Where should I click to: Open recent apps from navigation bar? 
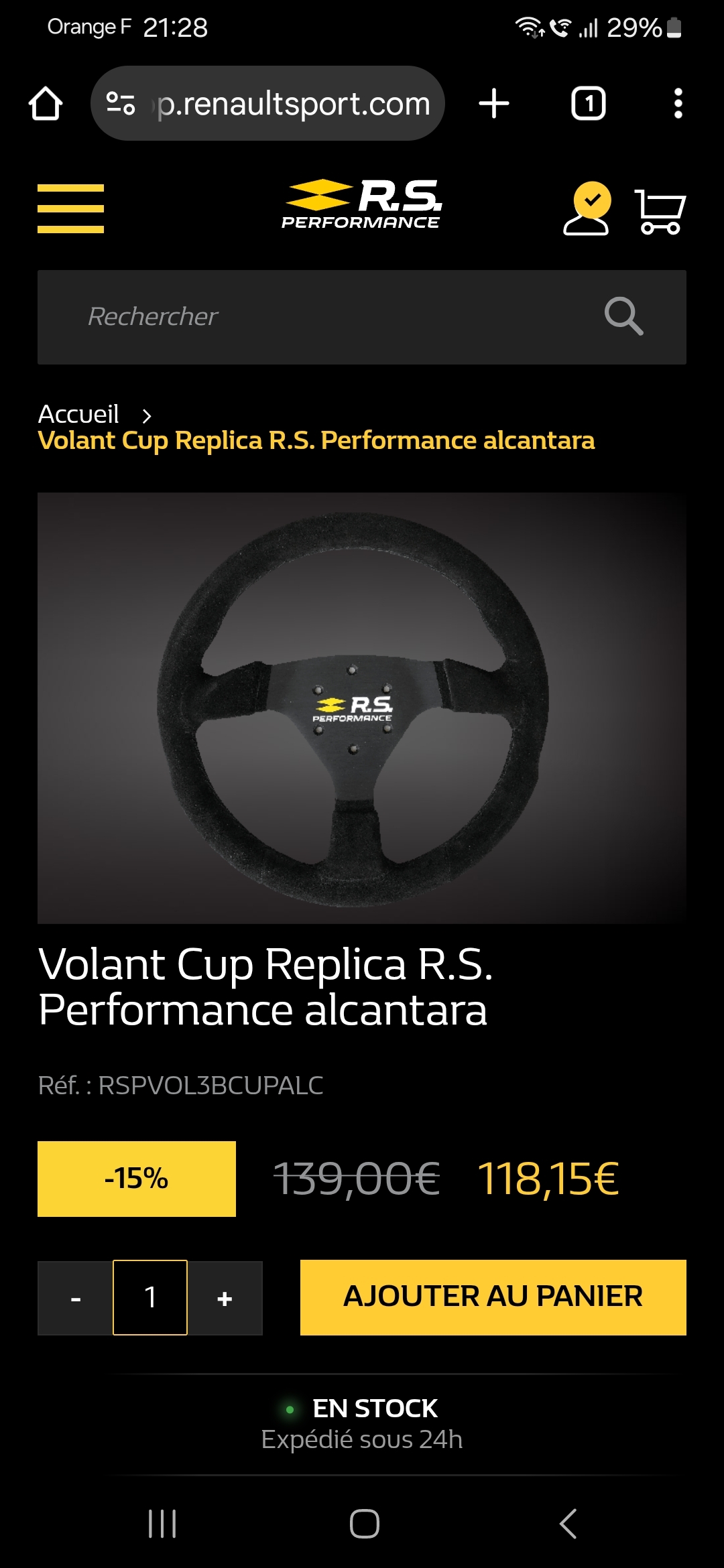[x=162, y=1524]
